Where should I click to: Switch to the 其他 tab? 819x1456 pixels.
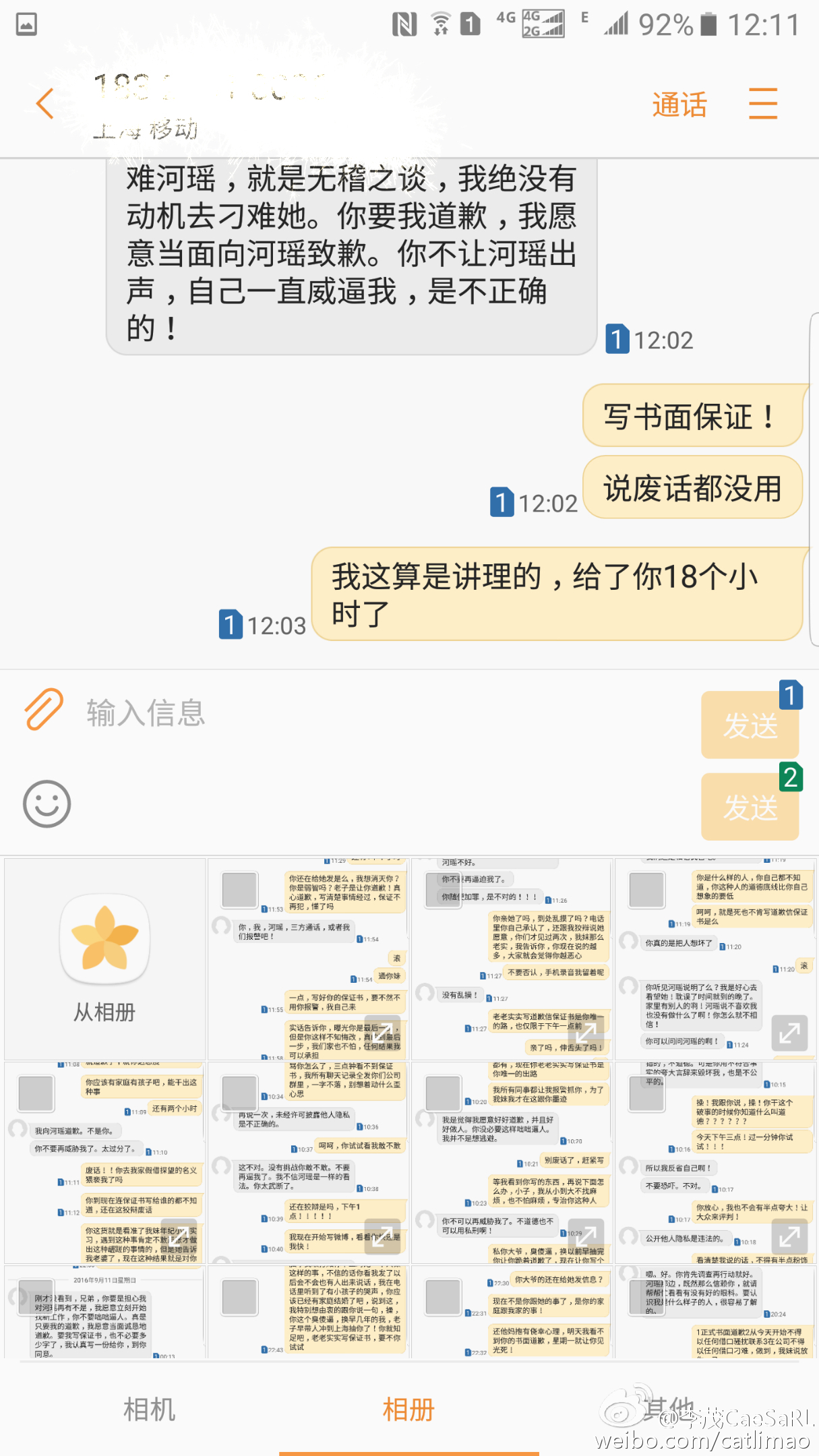[x=667, y=1408]
